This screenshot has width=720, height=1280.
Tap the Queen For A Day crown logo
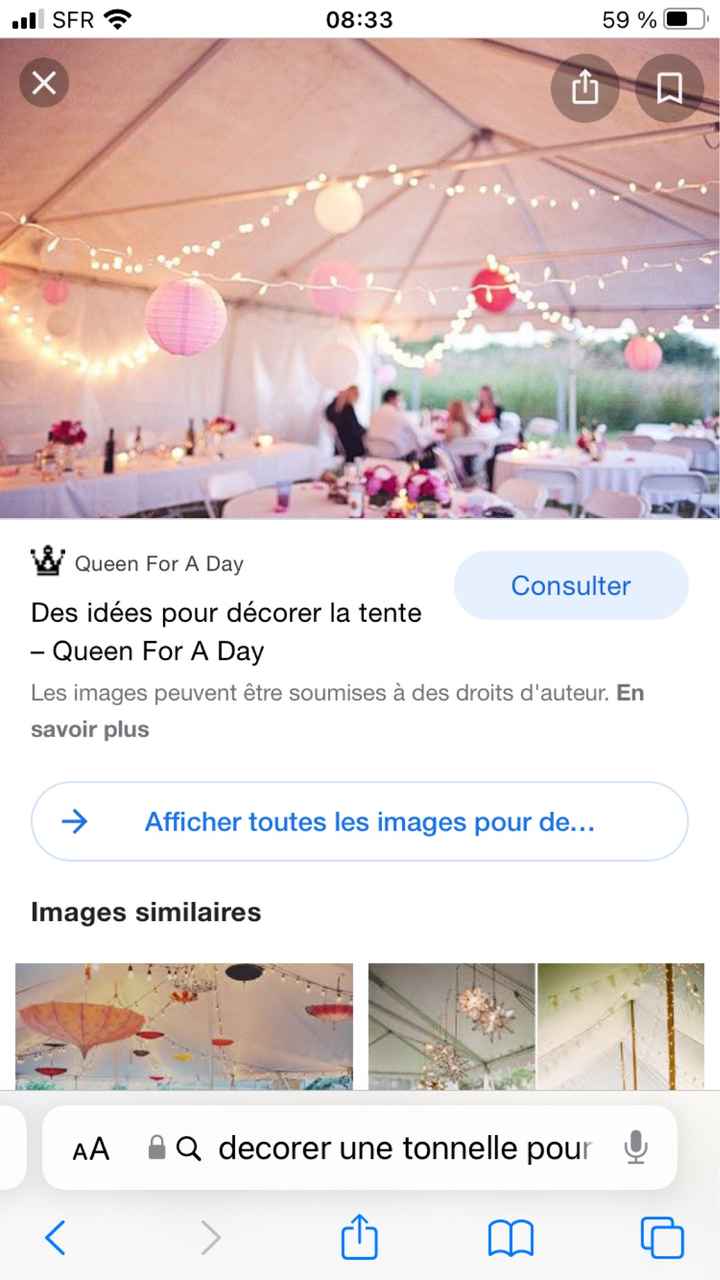point(45,563)
